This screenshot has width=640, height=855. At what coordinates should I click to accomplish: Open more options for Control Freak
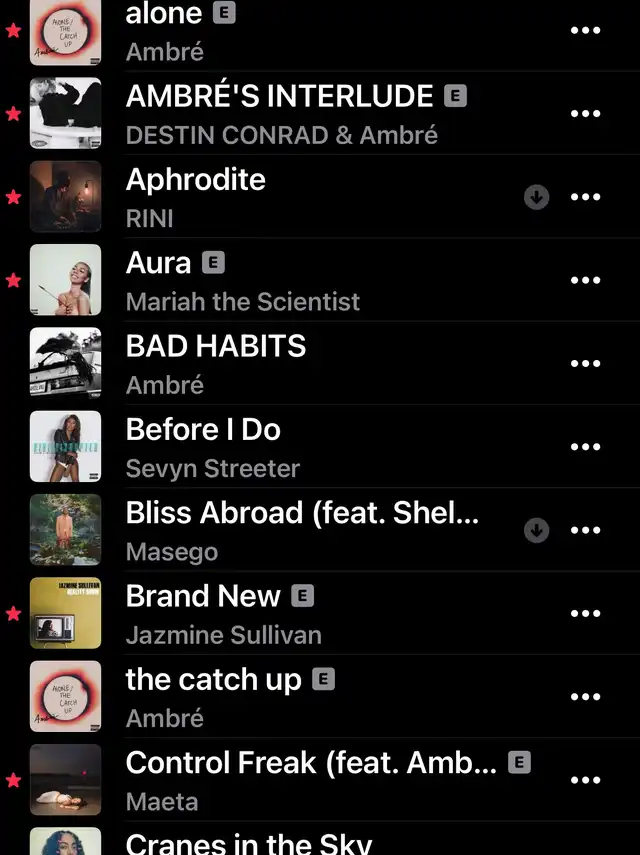[x=585, y=780]
